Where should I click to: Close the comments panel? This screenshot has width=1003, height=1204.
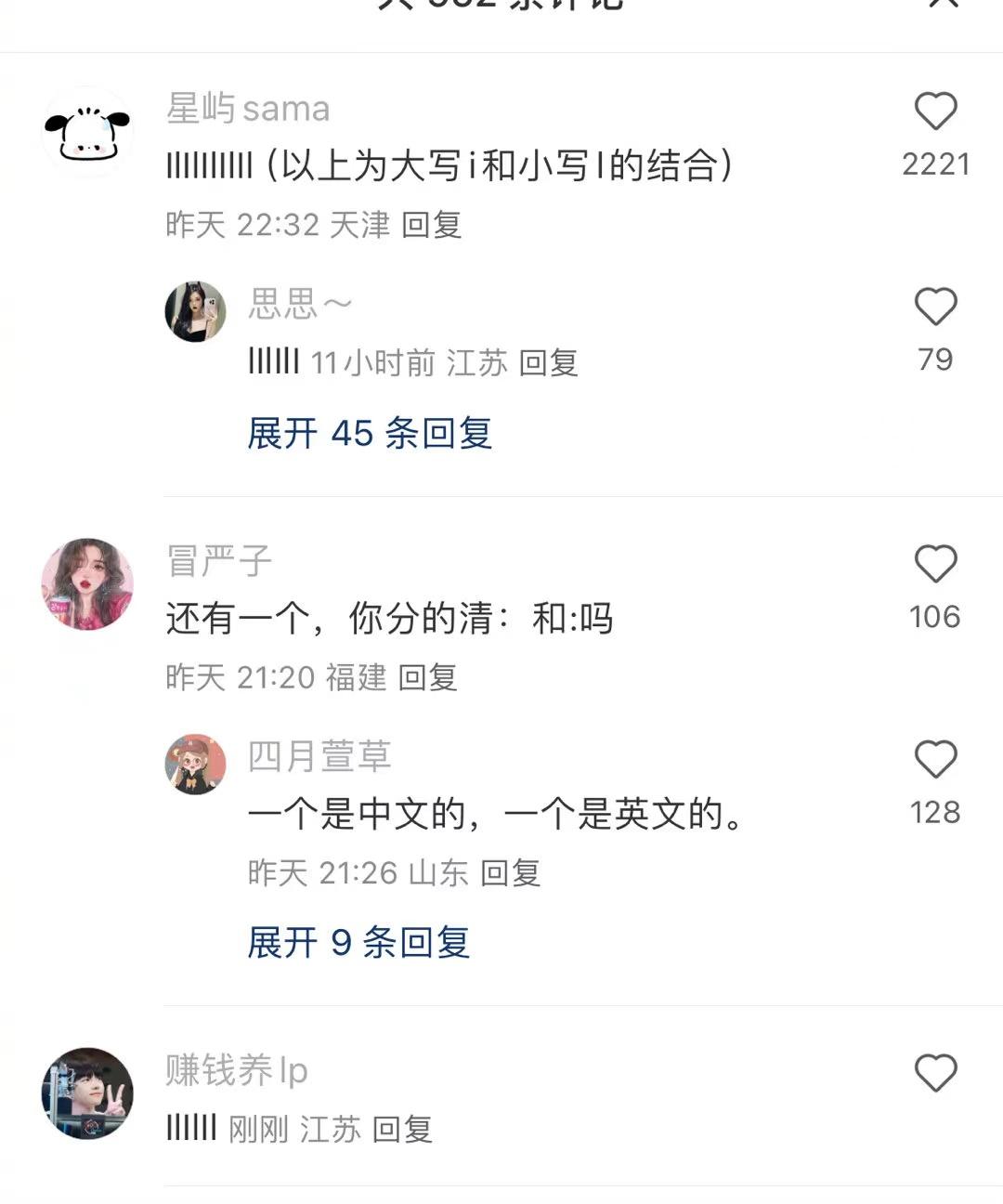pos(943,4)
